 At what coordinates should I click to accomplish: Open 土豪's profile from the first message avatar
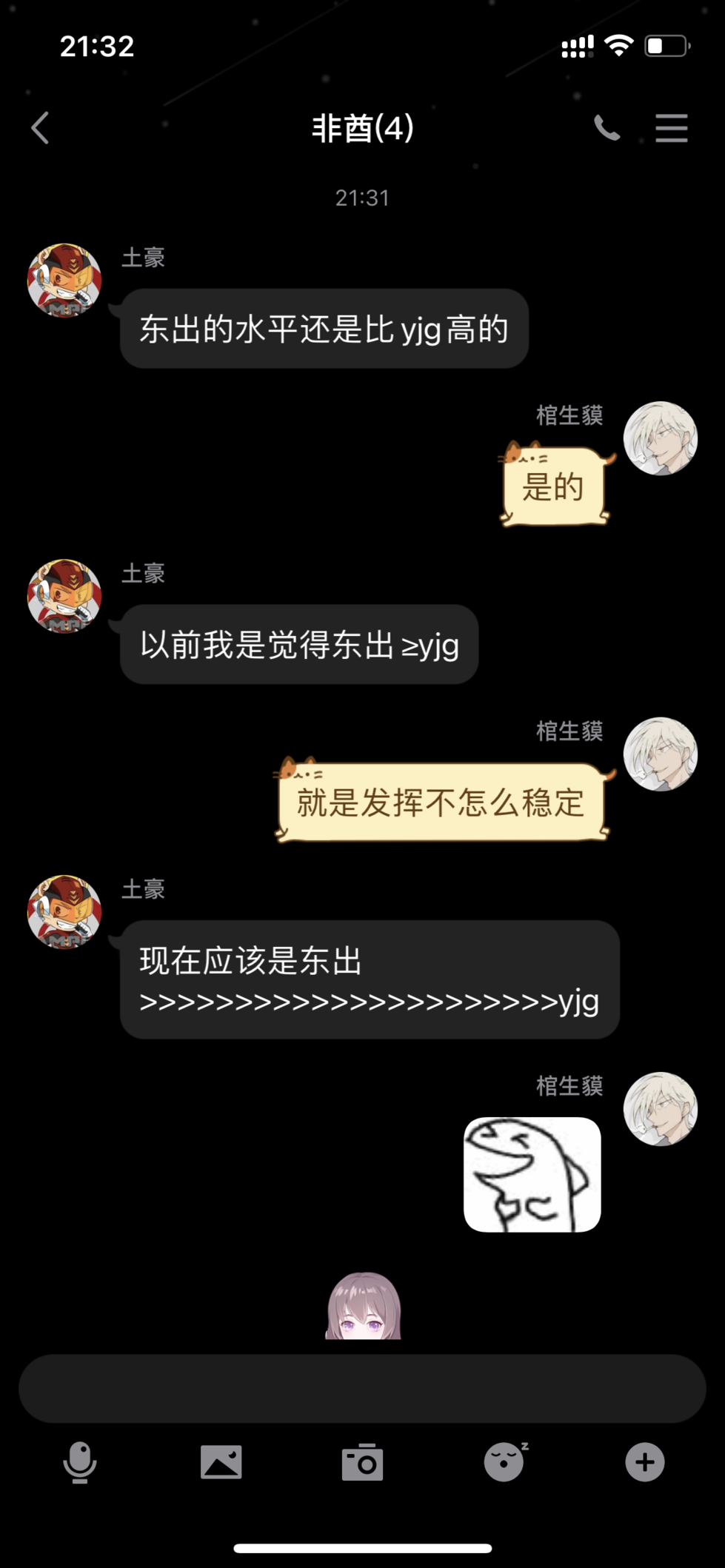coord(64,281)
